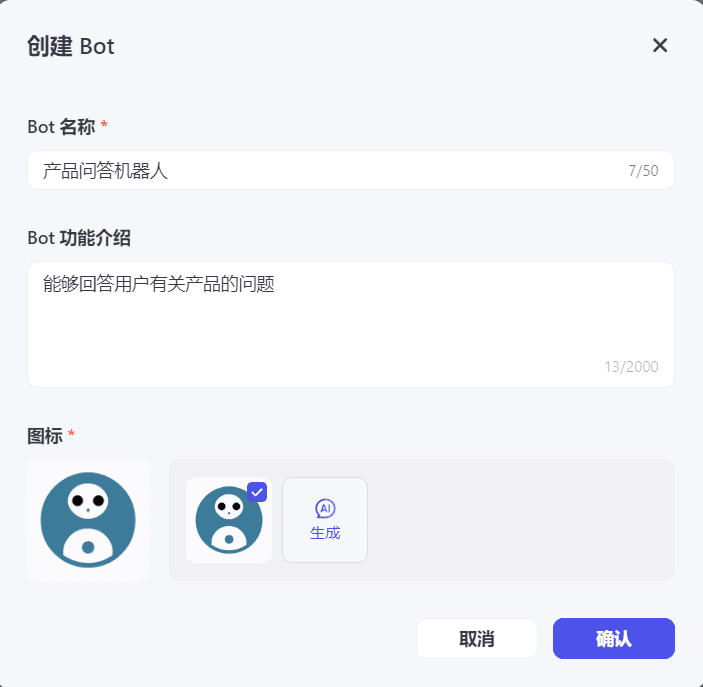The image size is (703, 687).
Task: Edit the Bot 功能介绍 text area
Action: [x=350, y=323]
